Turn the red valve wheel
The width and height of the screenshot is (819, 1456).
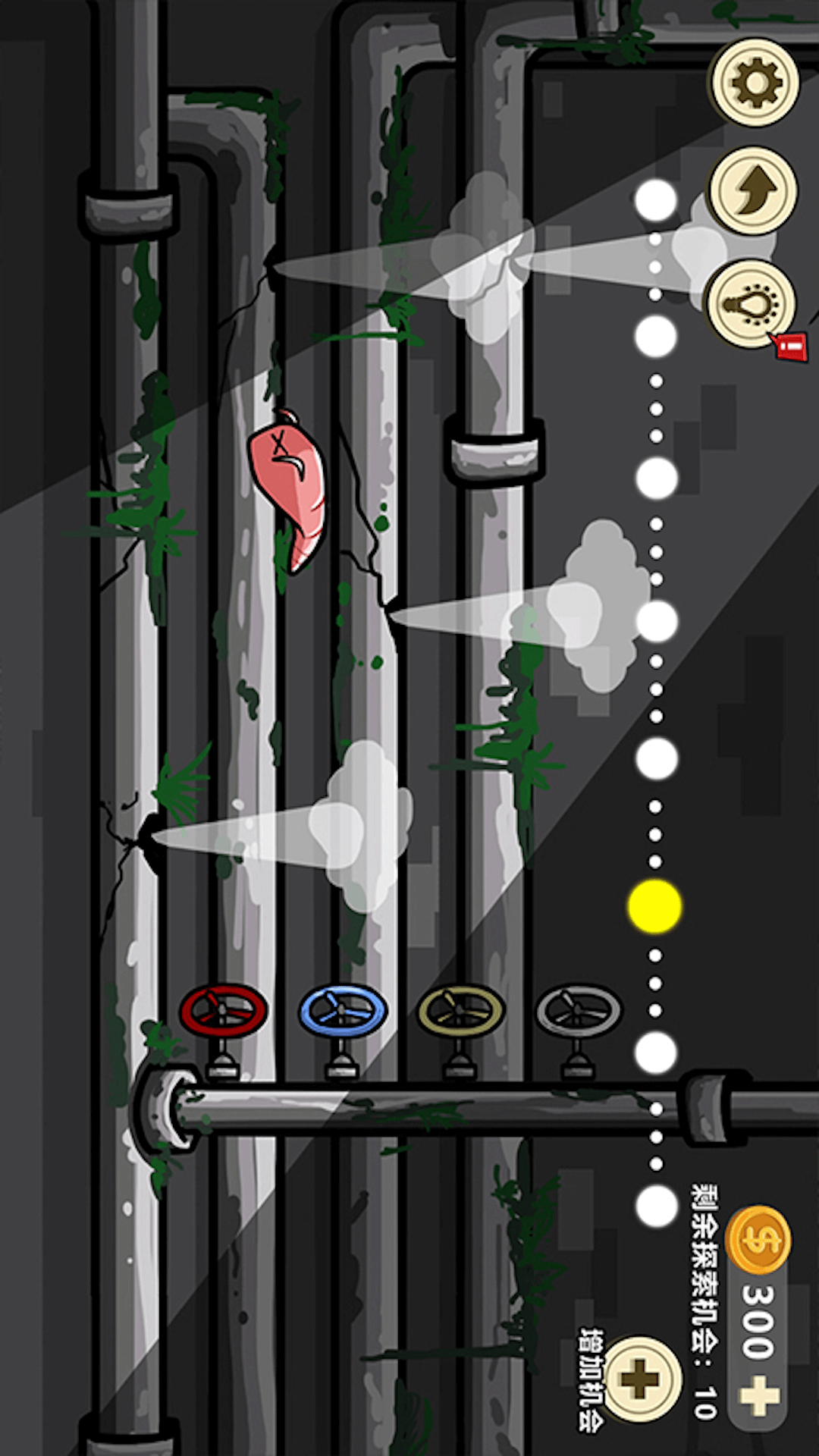223,1012
